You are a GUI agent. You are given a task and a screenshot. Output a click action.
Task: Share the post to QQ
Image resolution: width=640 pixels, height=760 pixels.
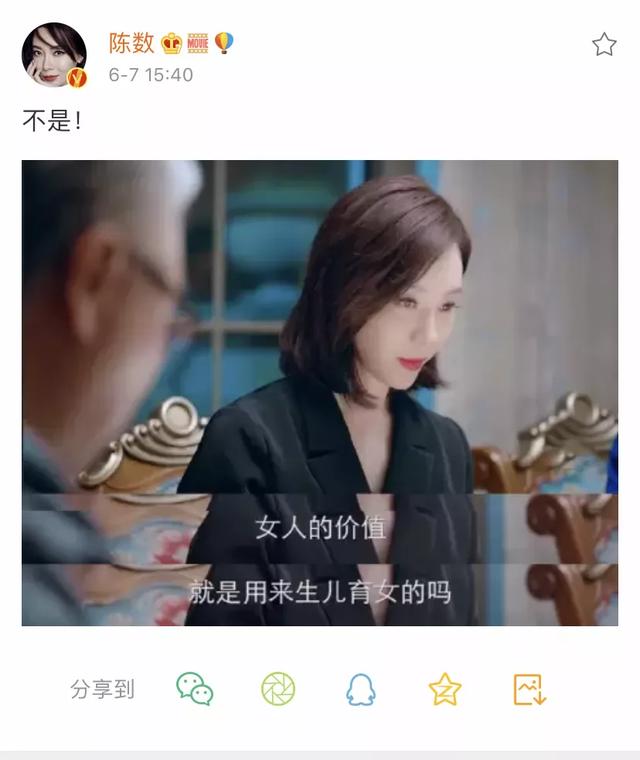361,689
